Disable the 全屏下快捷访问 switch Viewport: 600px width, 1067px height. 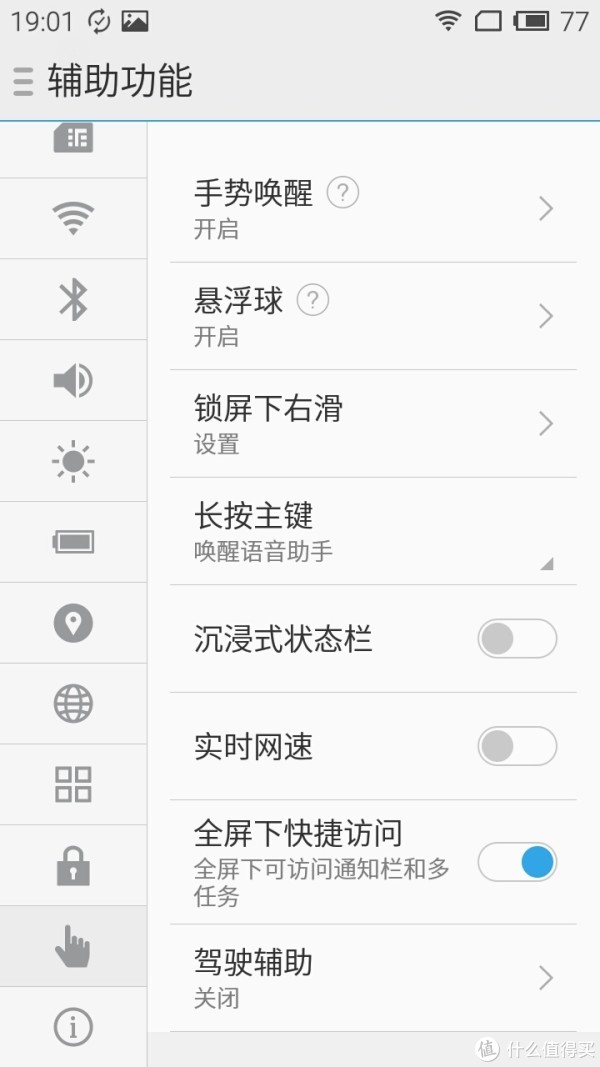(x=517, y=862)
